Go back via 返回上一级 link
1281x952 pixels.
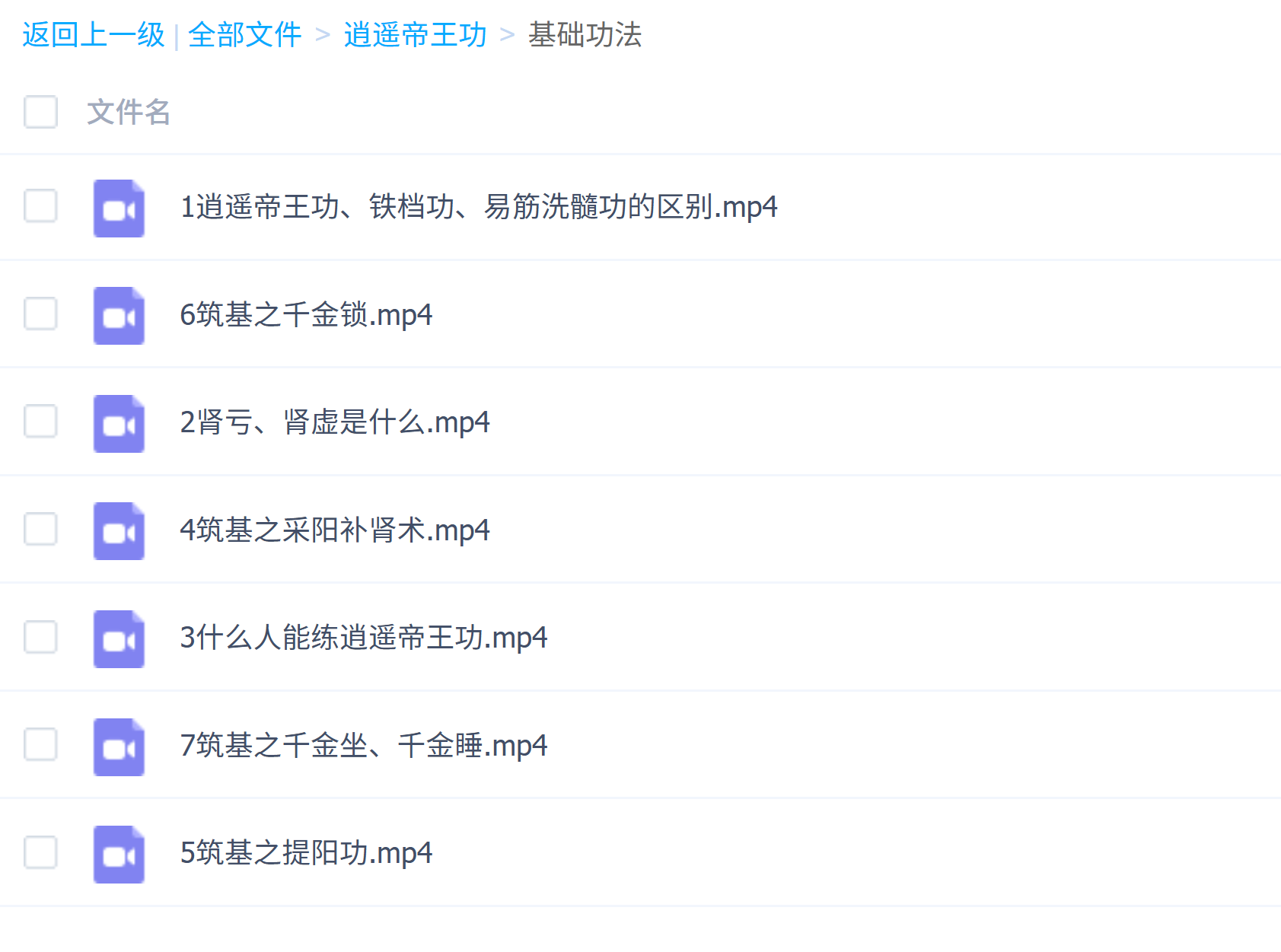[94, 35]
